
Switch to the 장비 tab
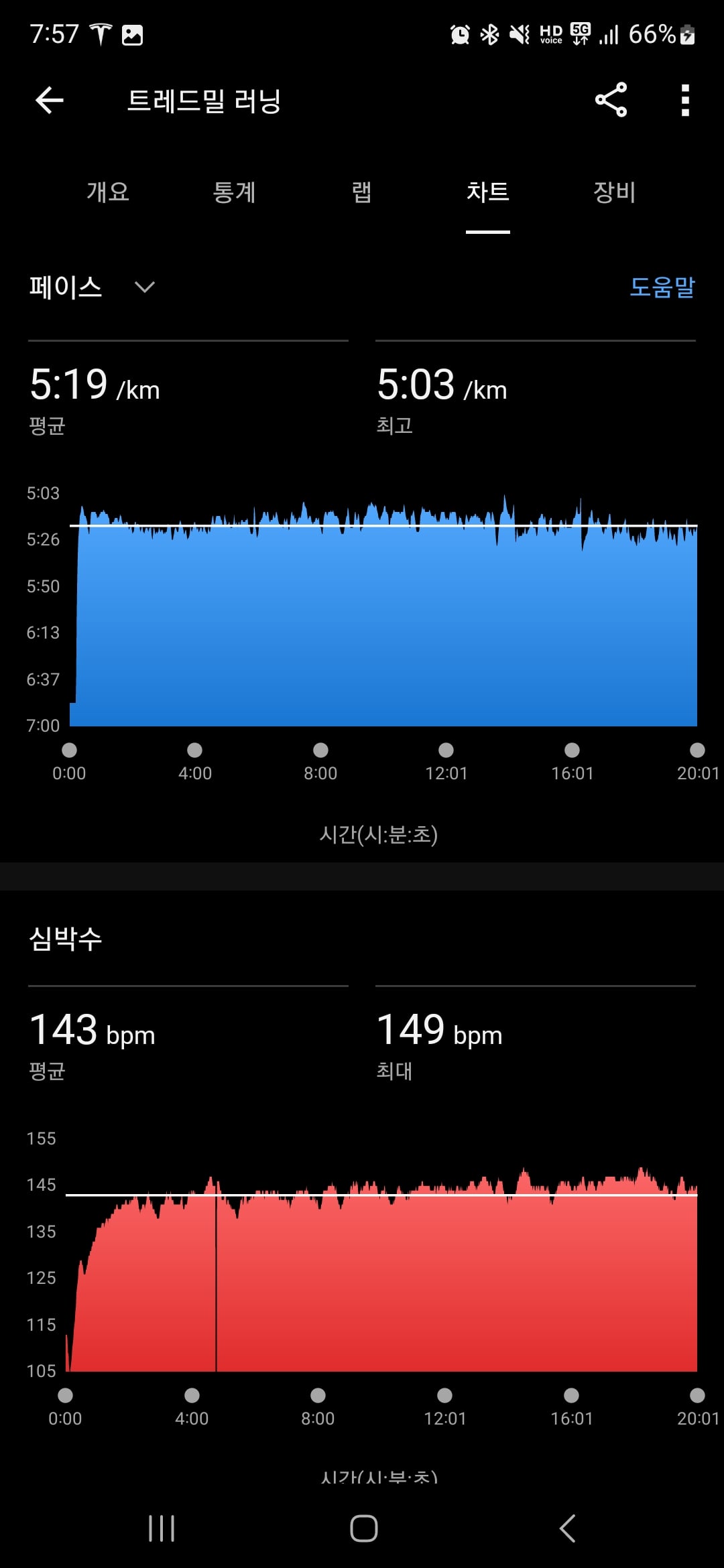coord(614,192)
